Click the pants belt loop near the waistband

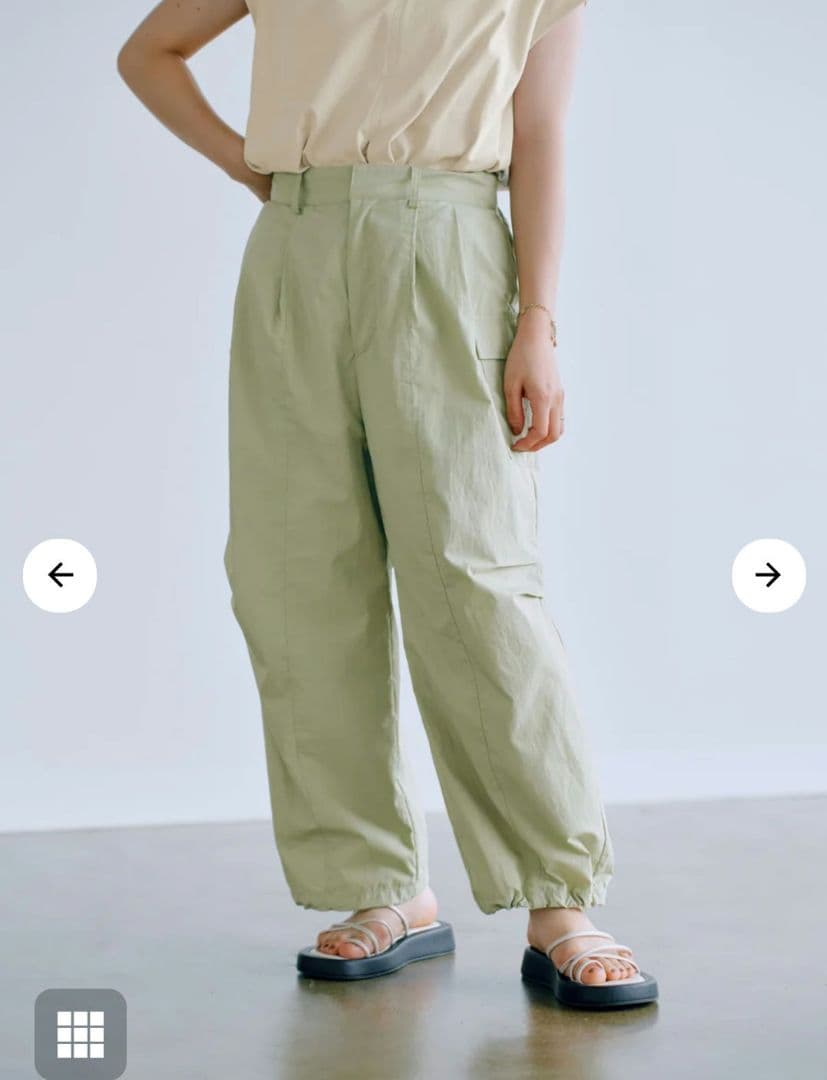[300, 192]
